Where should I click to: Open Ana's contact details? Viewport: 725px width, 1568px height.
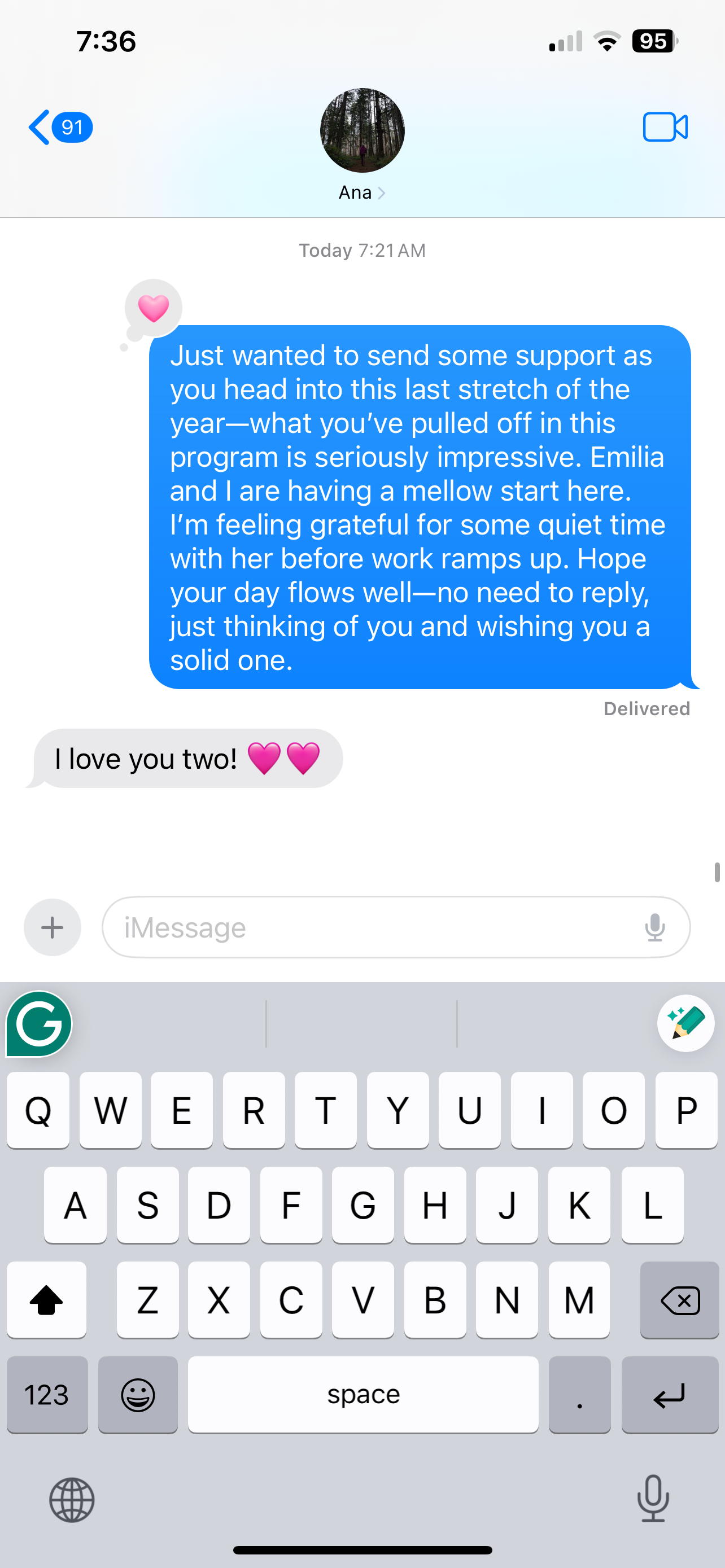pyautogui.click(x=361, y=192)
